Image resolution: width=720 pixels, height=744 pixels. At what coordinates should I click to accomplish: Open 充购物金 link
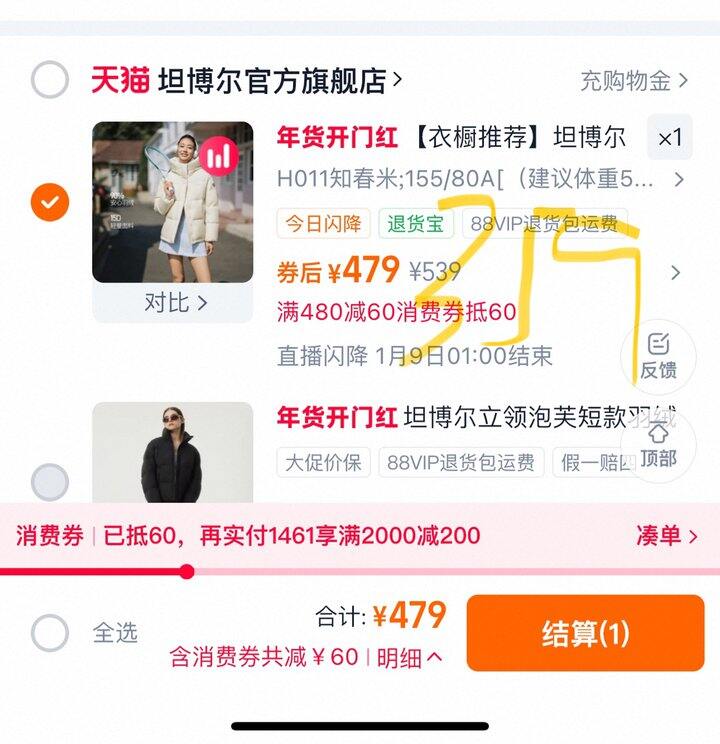634,81
